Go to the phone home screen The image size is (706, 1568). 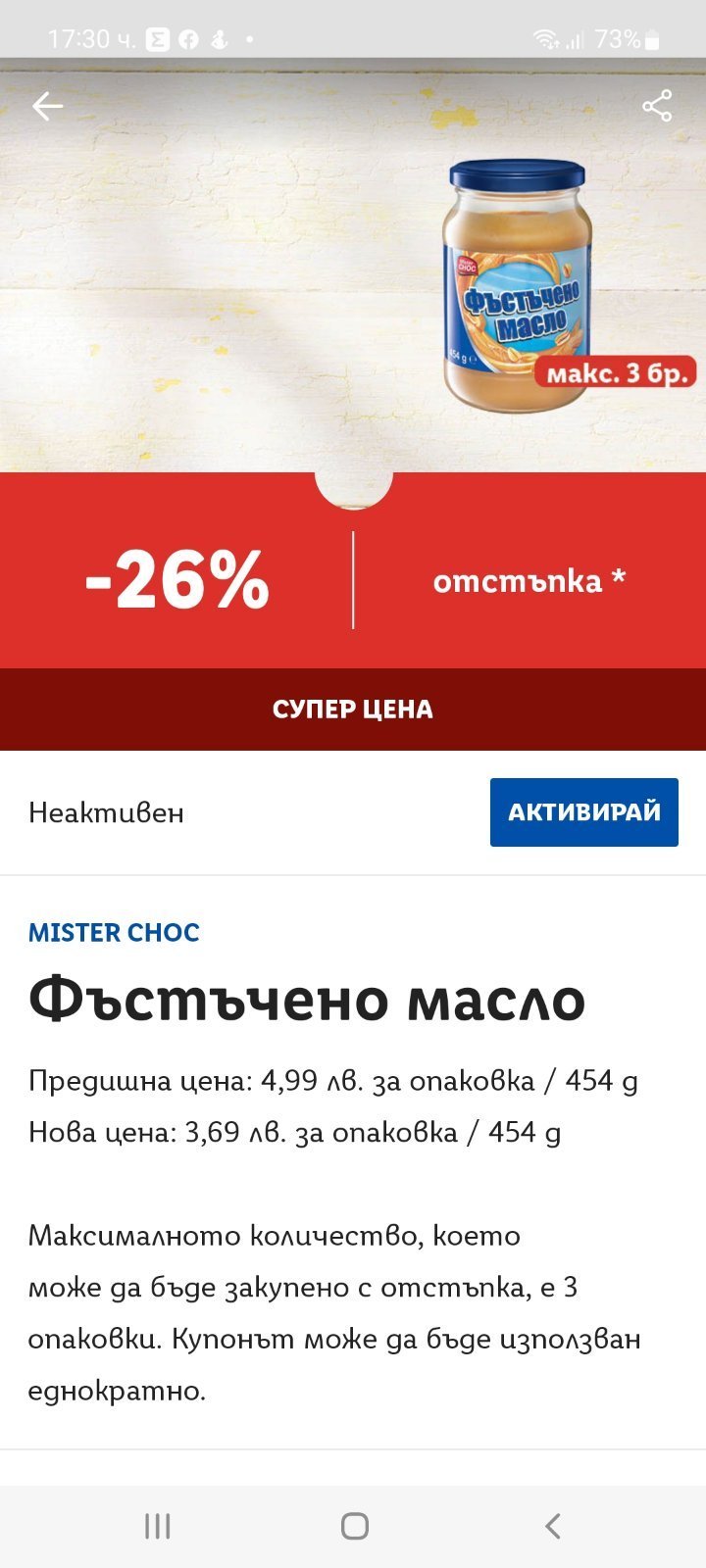354,1526
